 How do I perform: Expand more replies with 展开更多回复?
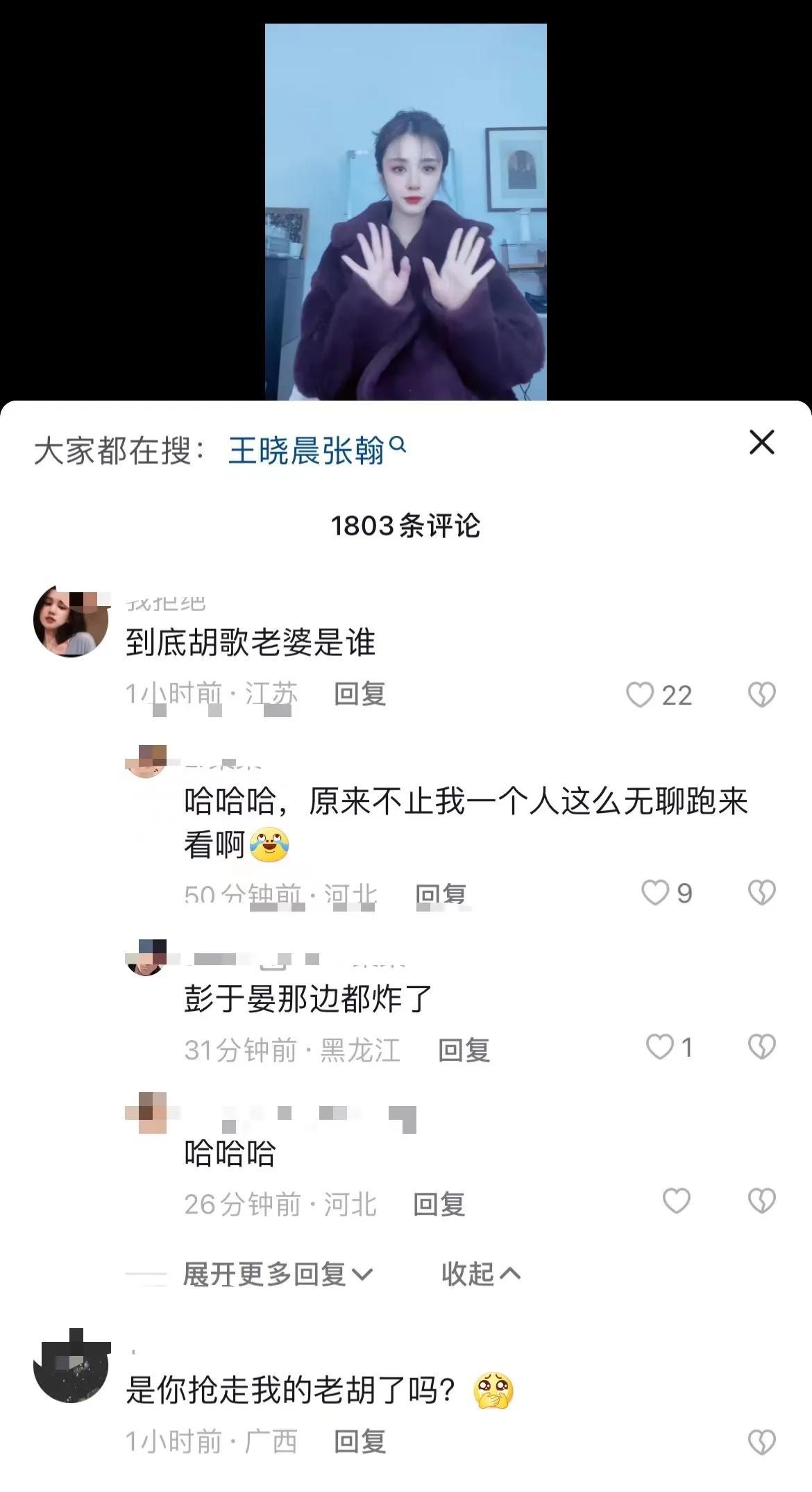[278, 1274]
